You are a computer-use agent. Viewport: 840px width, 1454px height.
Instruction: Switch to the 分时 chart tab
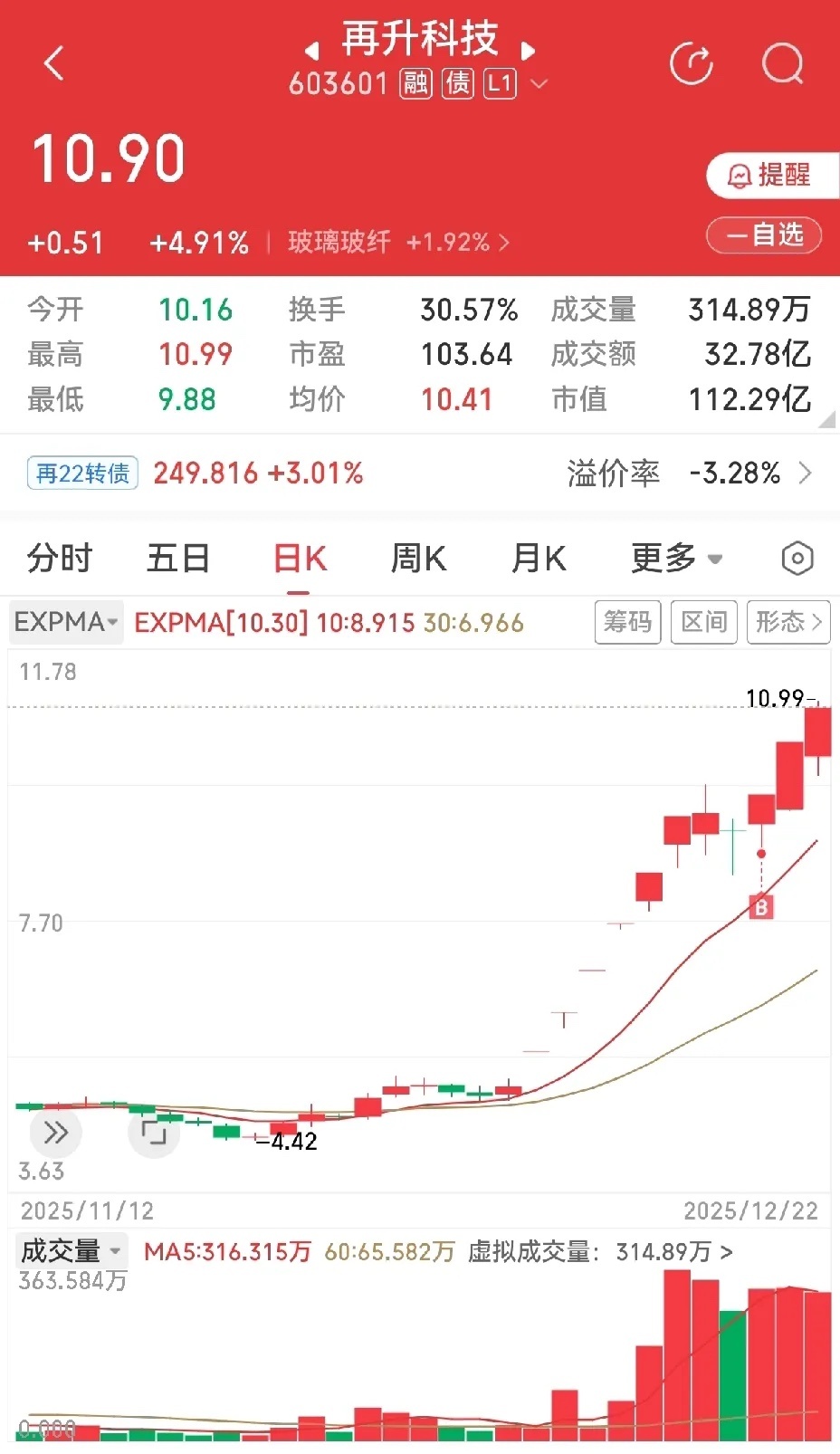point(60,559)
